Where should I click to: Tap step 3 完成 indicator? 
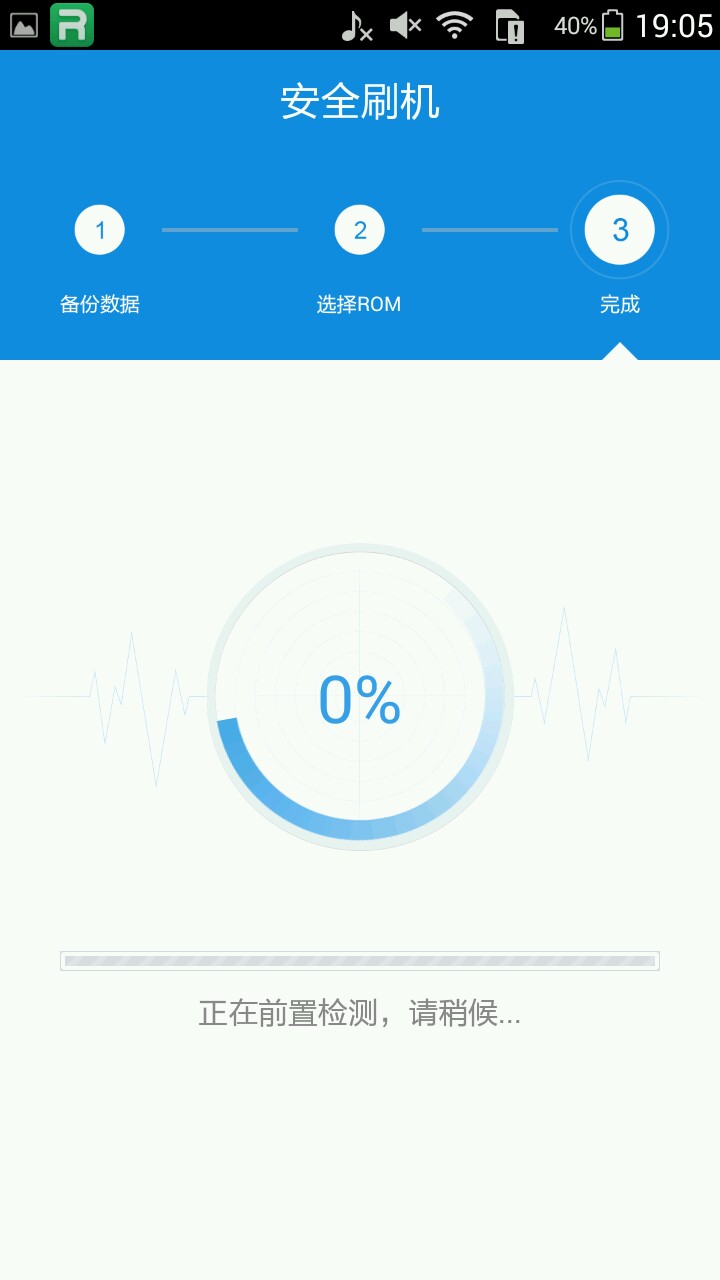pyautogui.click(x=619, y=231)
